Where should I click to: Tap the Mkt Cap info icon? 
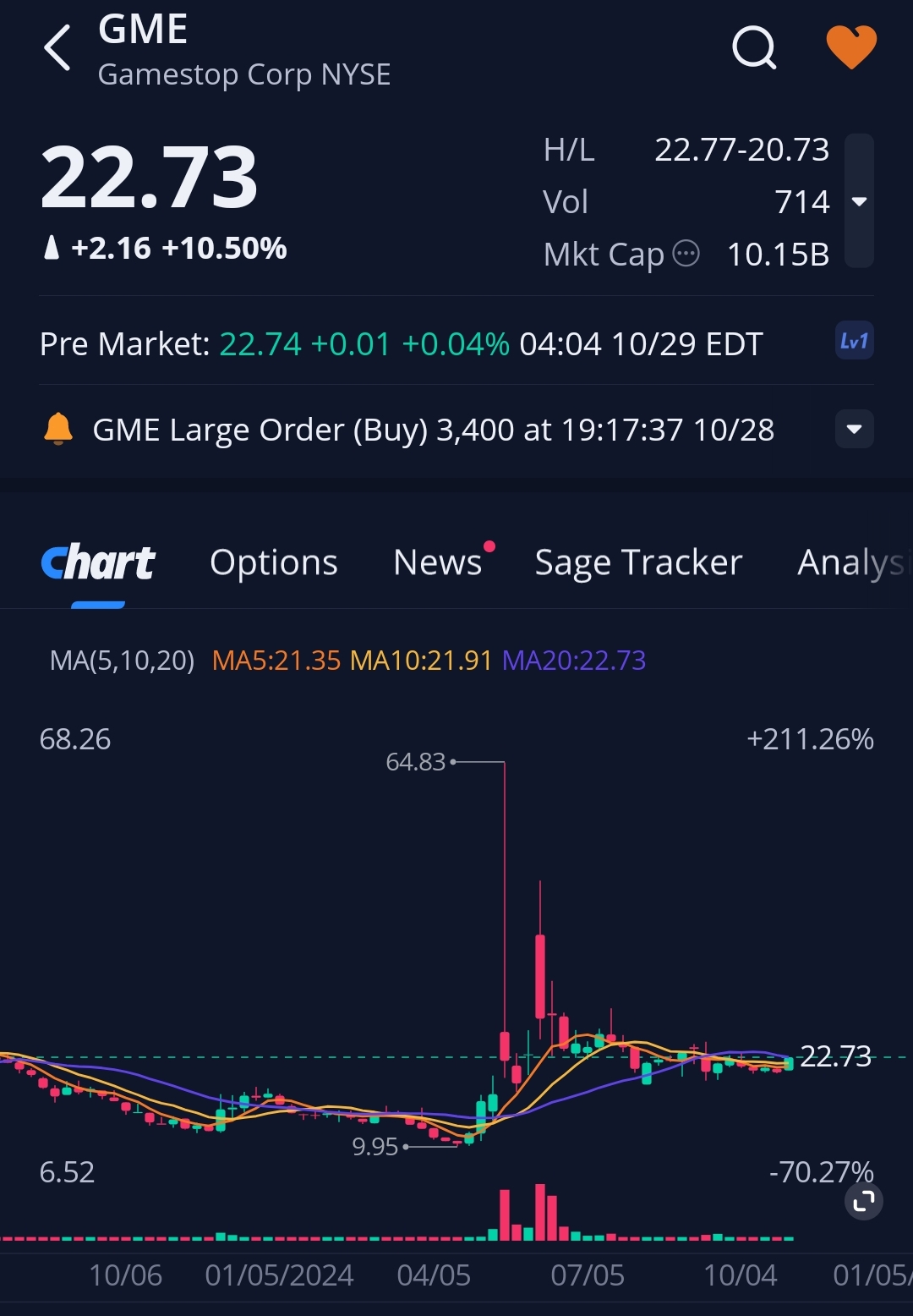pos(686,254)
